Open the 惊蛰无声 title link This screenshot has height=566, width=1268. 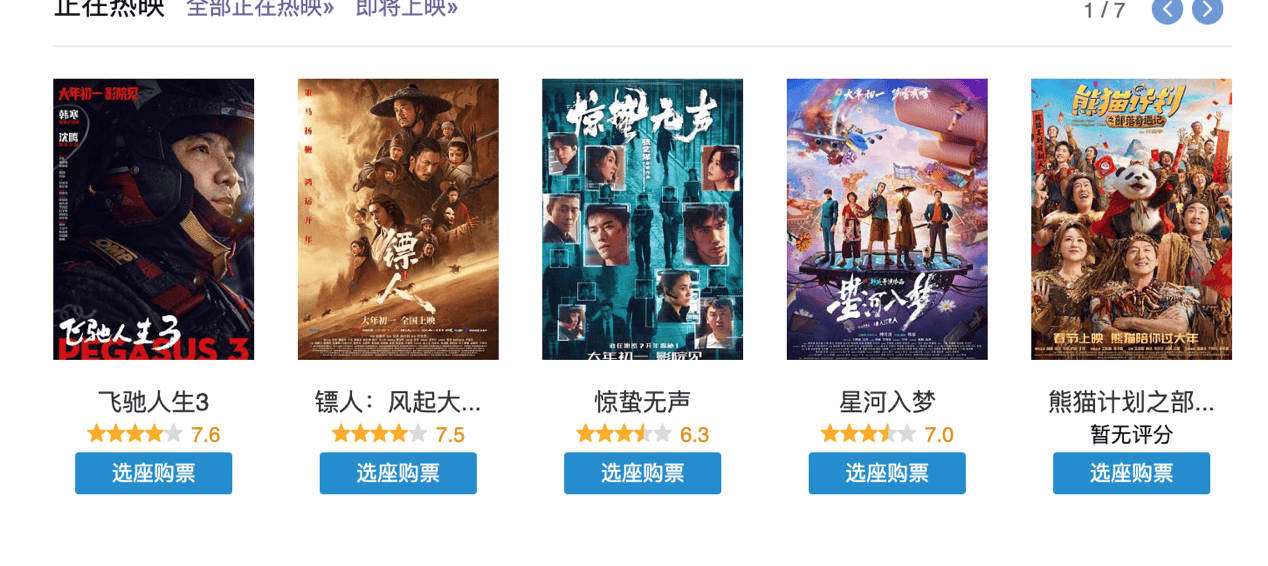pos(642,402)
